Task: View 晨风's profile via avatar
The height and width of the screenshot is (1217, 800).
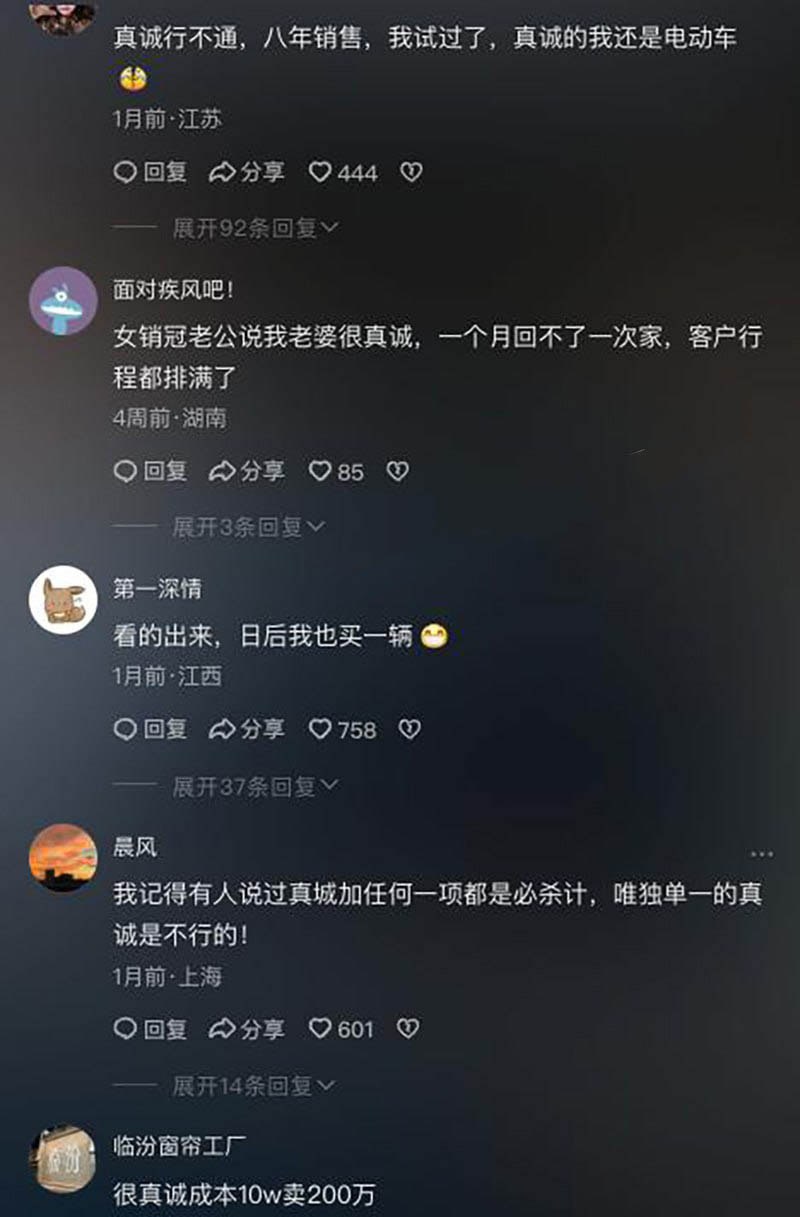Action: pyautogui.click(x=63, y=857)
